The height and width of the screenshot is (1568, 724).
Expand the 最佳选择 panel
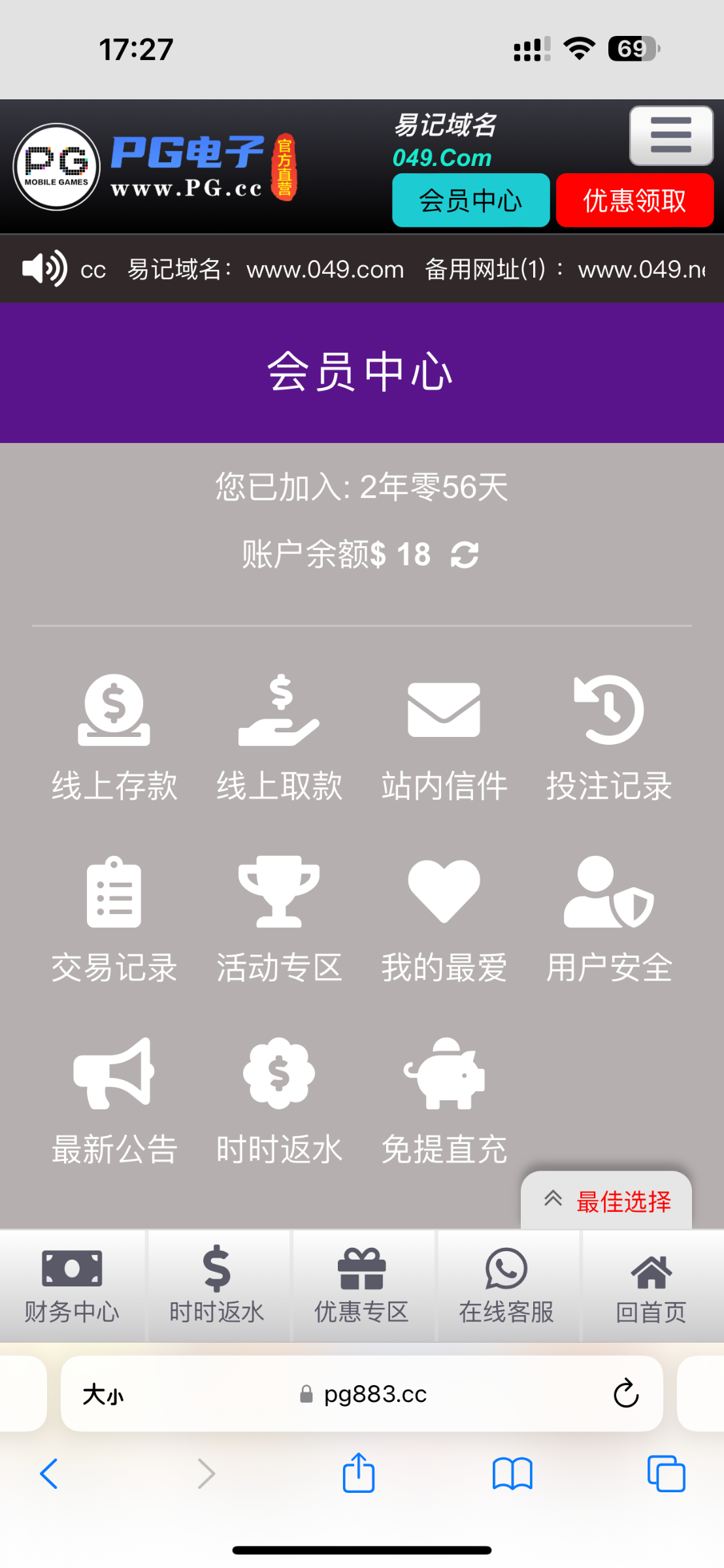(x=606, y=1201)
